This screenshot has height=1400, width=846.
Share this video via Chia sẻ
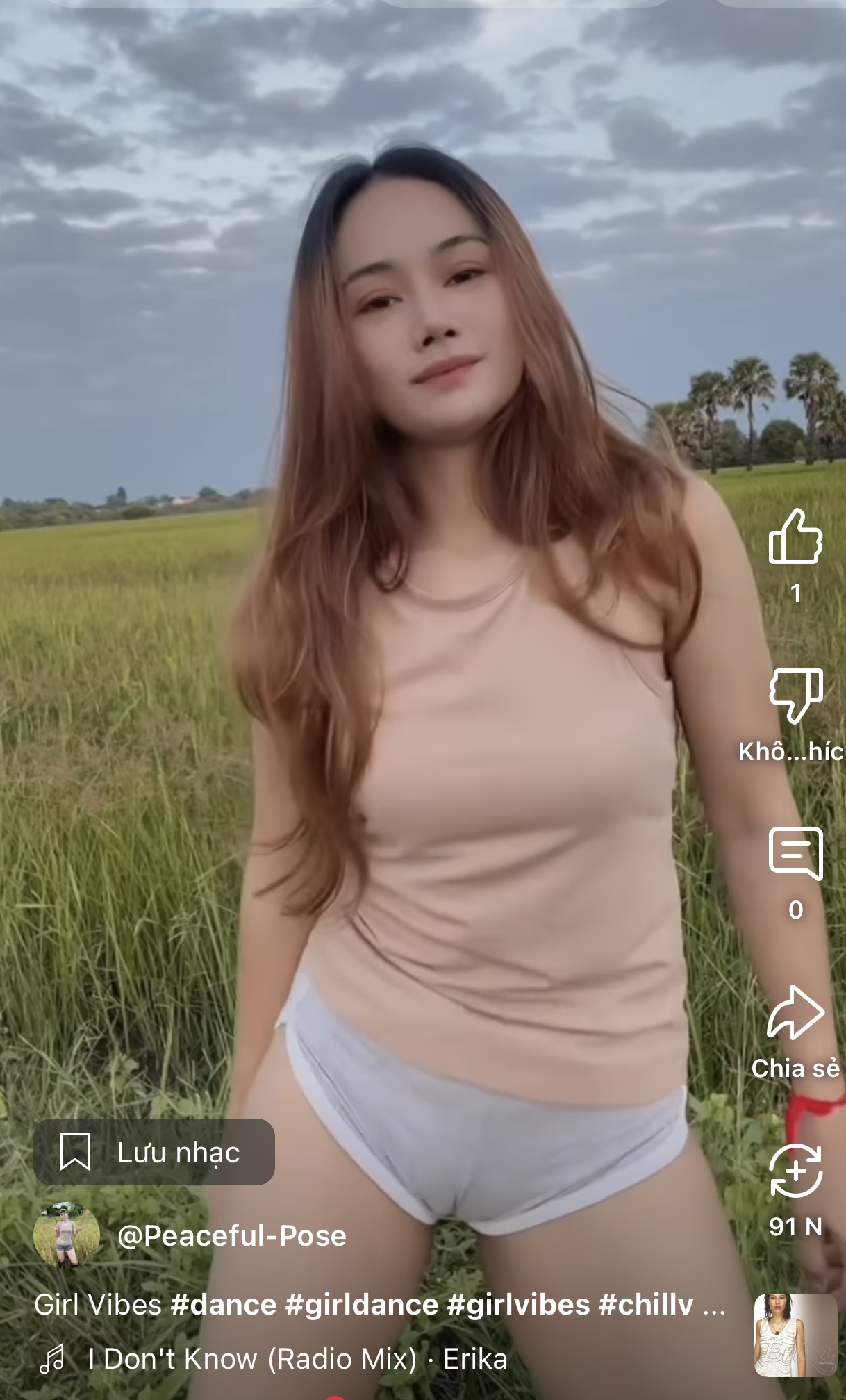click(x=795, y=1013)
